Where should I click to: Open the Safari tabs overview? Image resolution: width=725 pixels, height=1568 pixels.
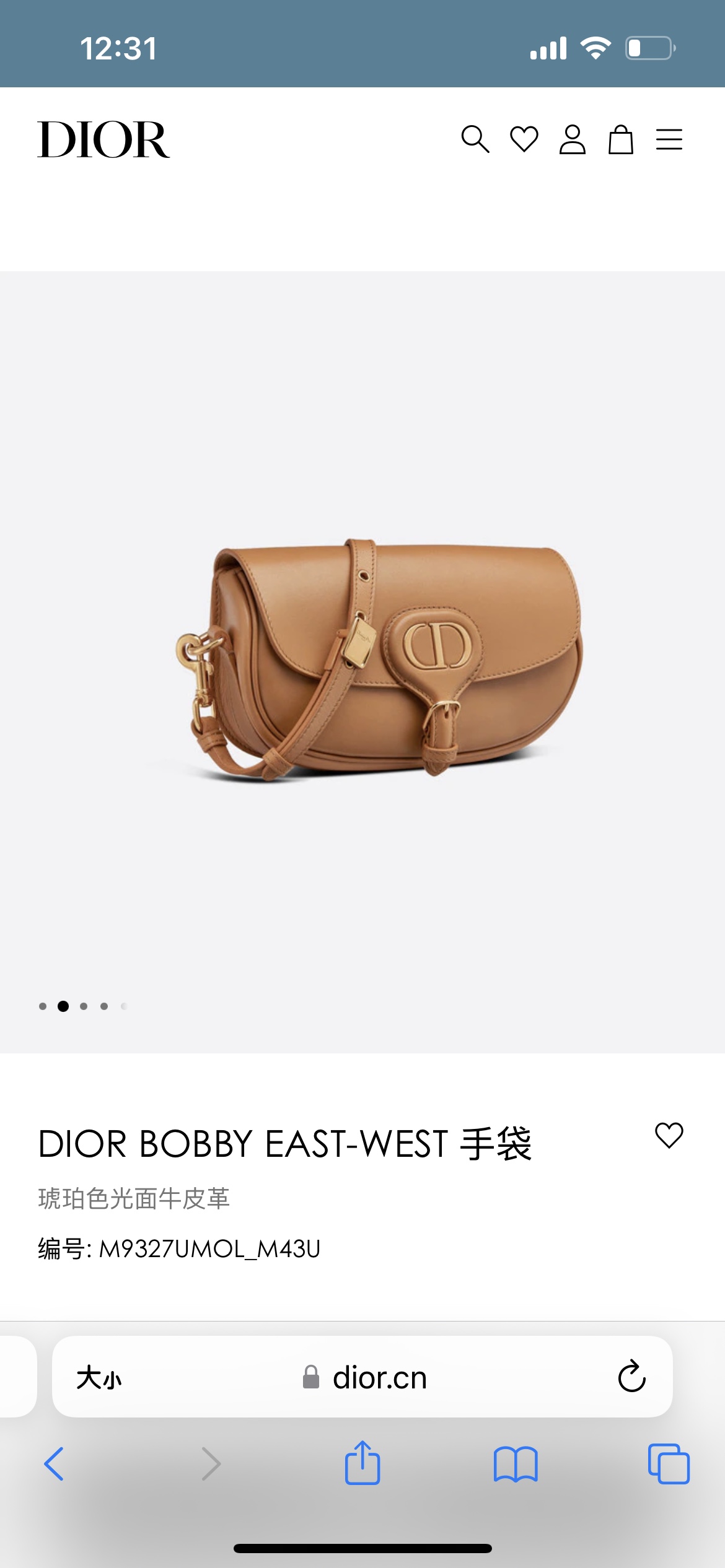pos(669,1464)
